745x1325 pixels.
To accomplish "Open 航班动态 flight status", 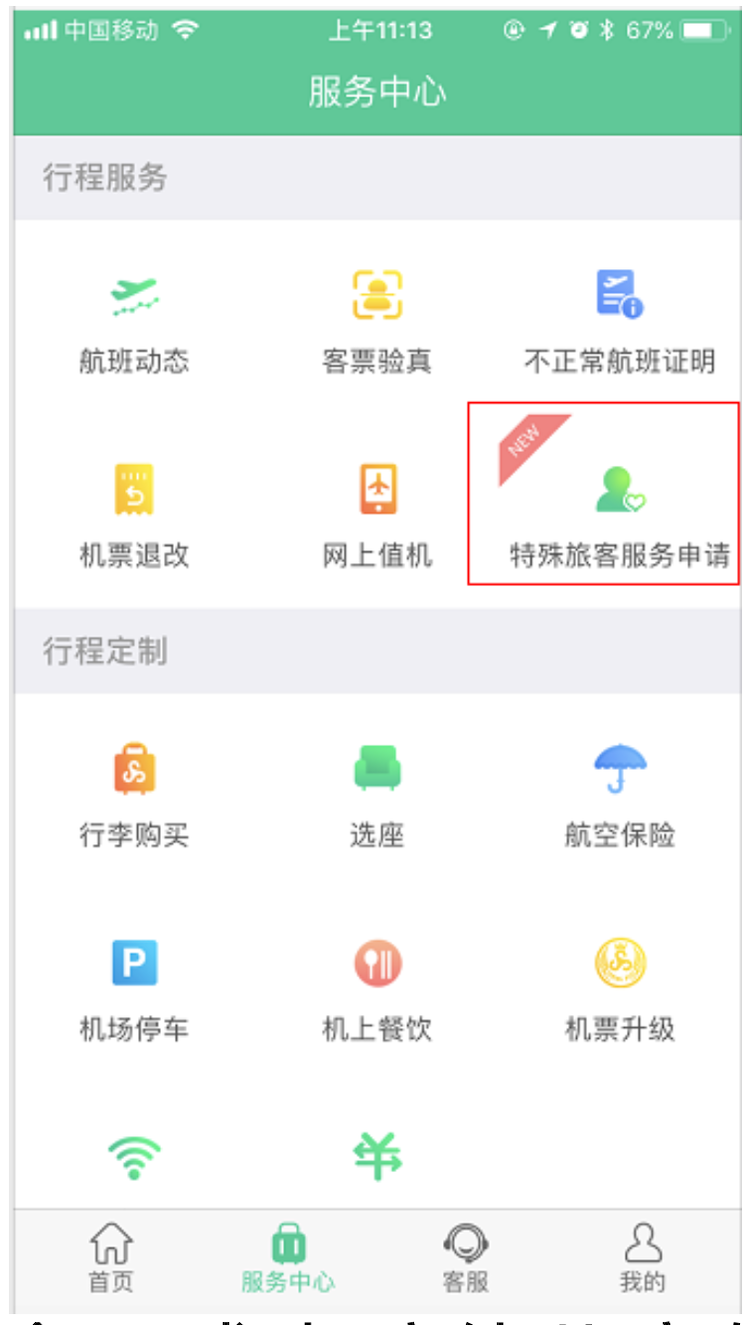I will coord(134,318).
